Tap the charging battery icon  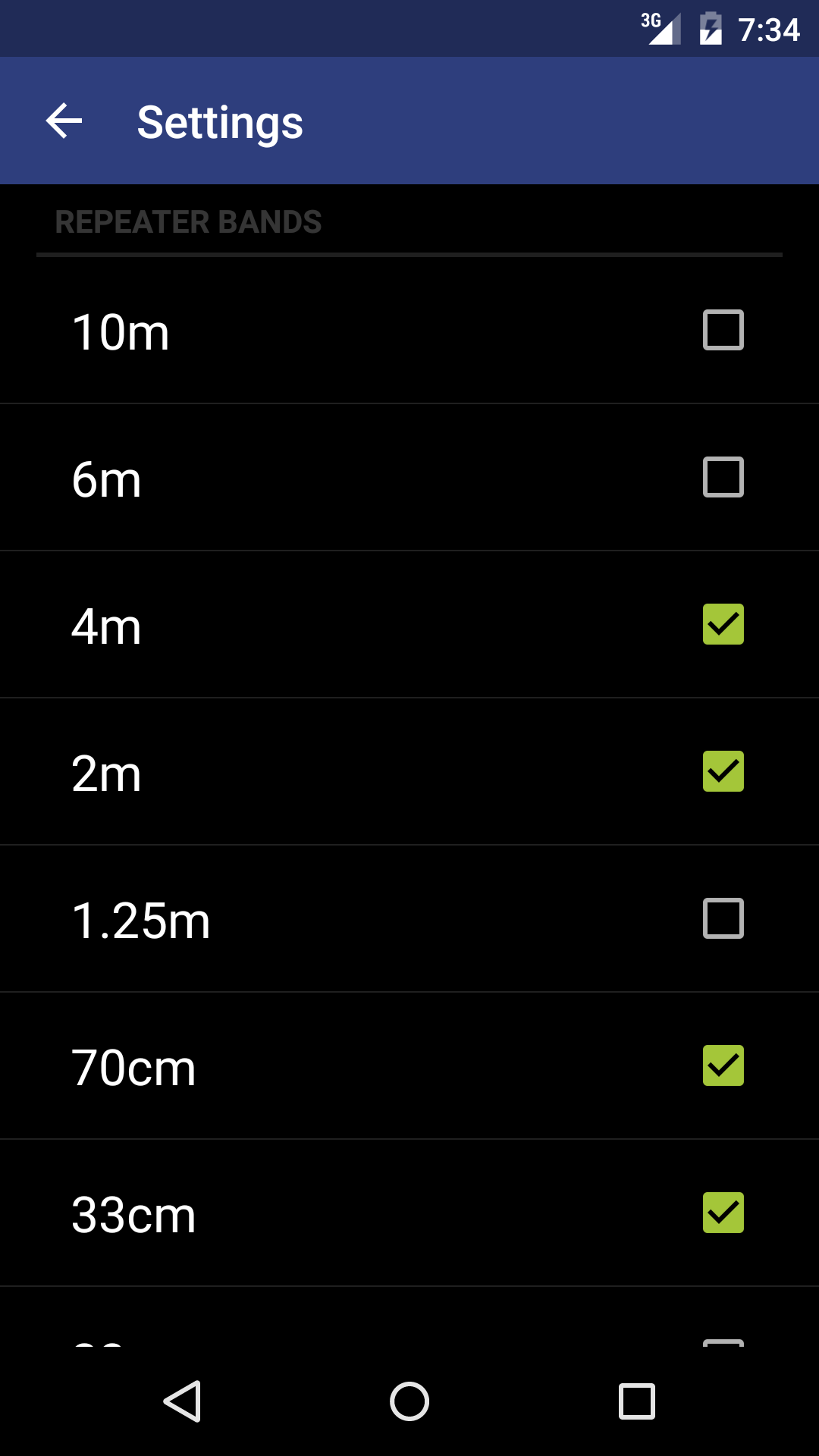711,28
